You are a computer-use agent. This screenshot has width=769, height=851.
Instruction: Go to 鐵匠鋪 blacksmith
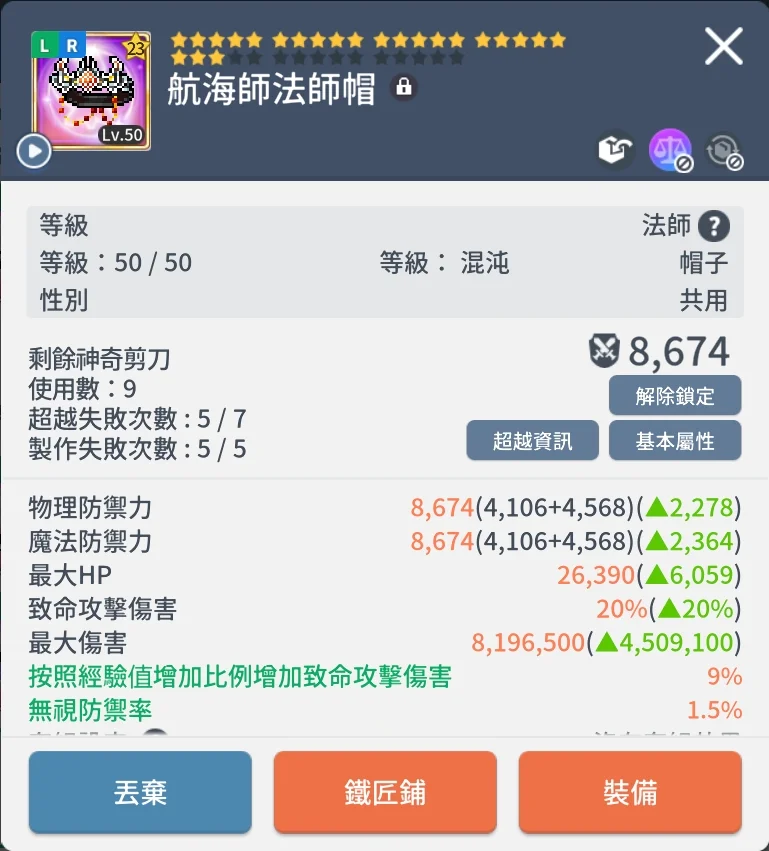(385, 793)
